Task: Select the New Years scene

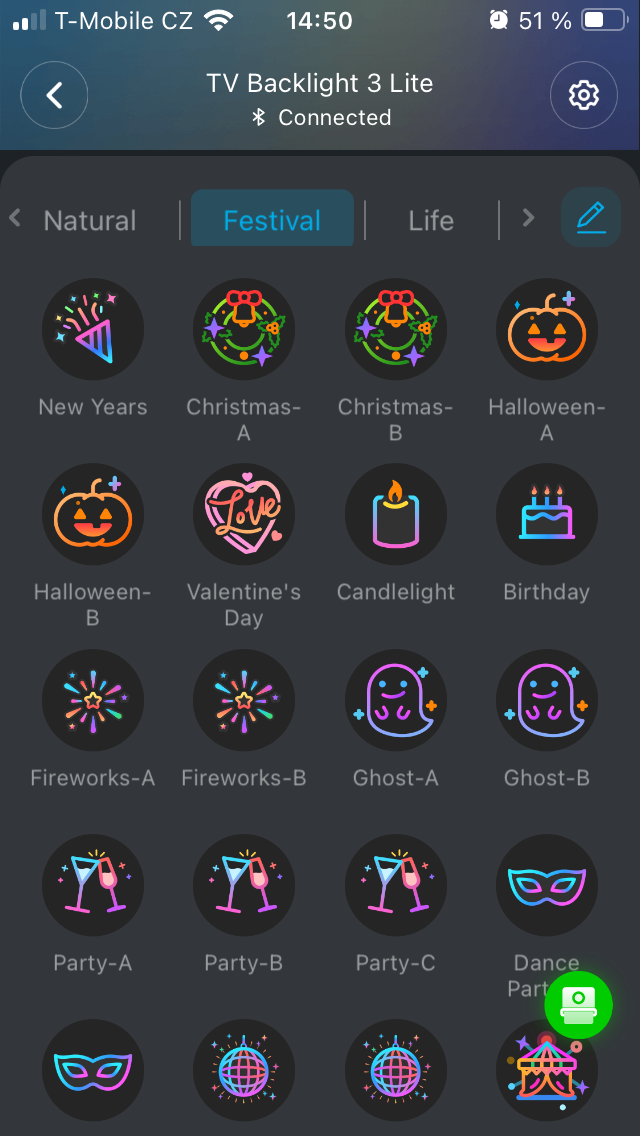Action: [x=93, y=329]
